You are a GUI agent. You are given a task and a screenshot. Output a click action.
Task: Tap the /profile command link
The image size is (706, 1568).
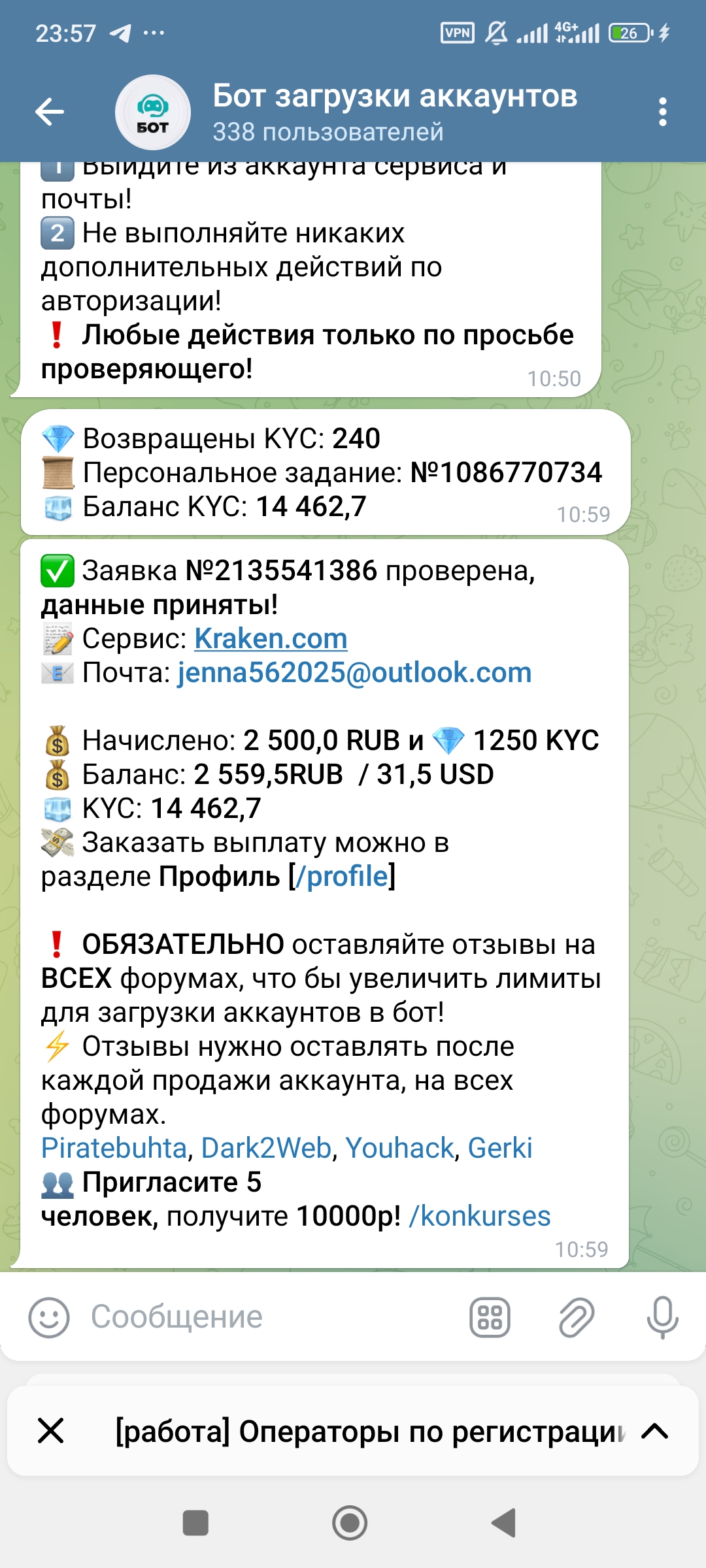(x=342, y=876)
